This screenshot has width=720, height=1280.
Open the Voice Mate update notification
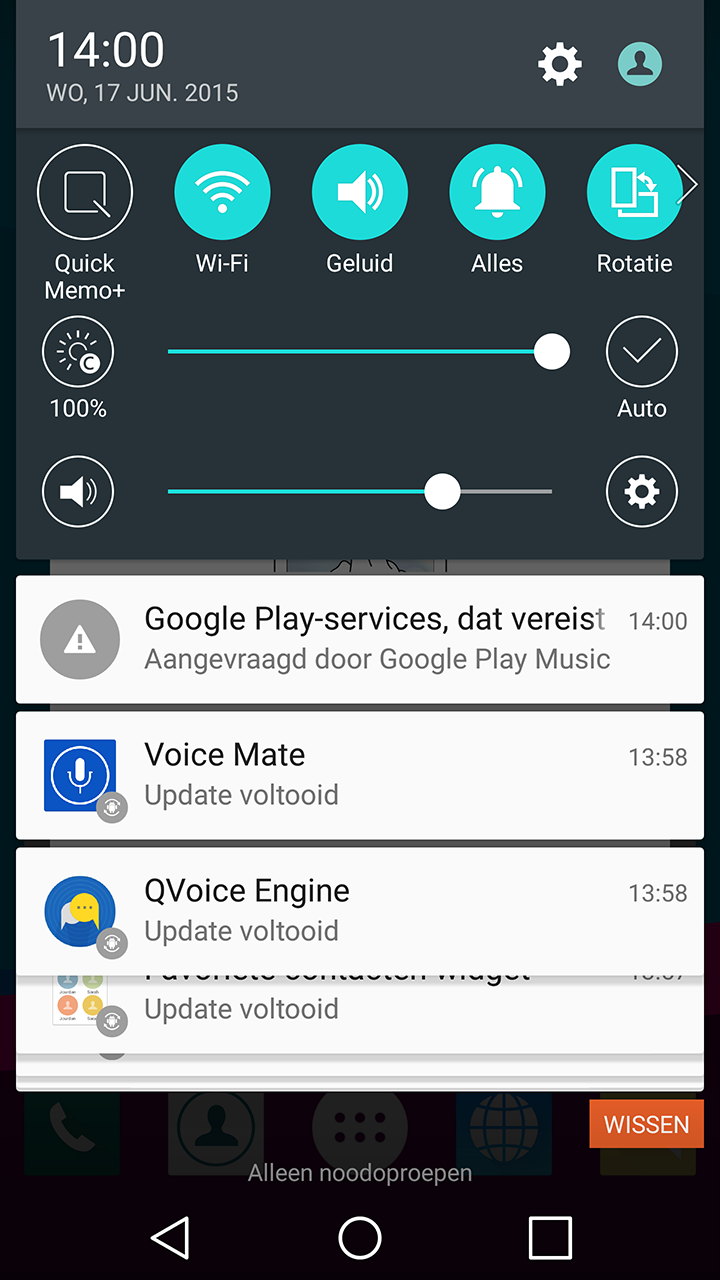[x=360, y=775]
